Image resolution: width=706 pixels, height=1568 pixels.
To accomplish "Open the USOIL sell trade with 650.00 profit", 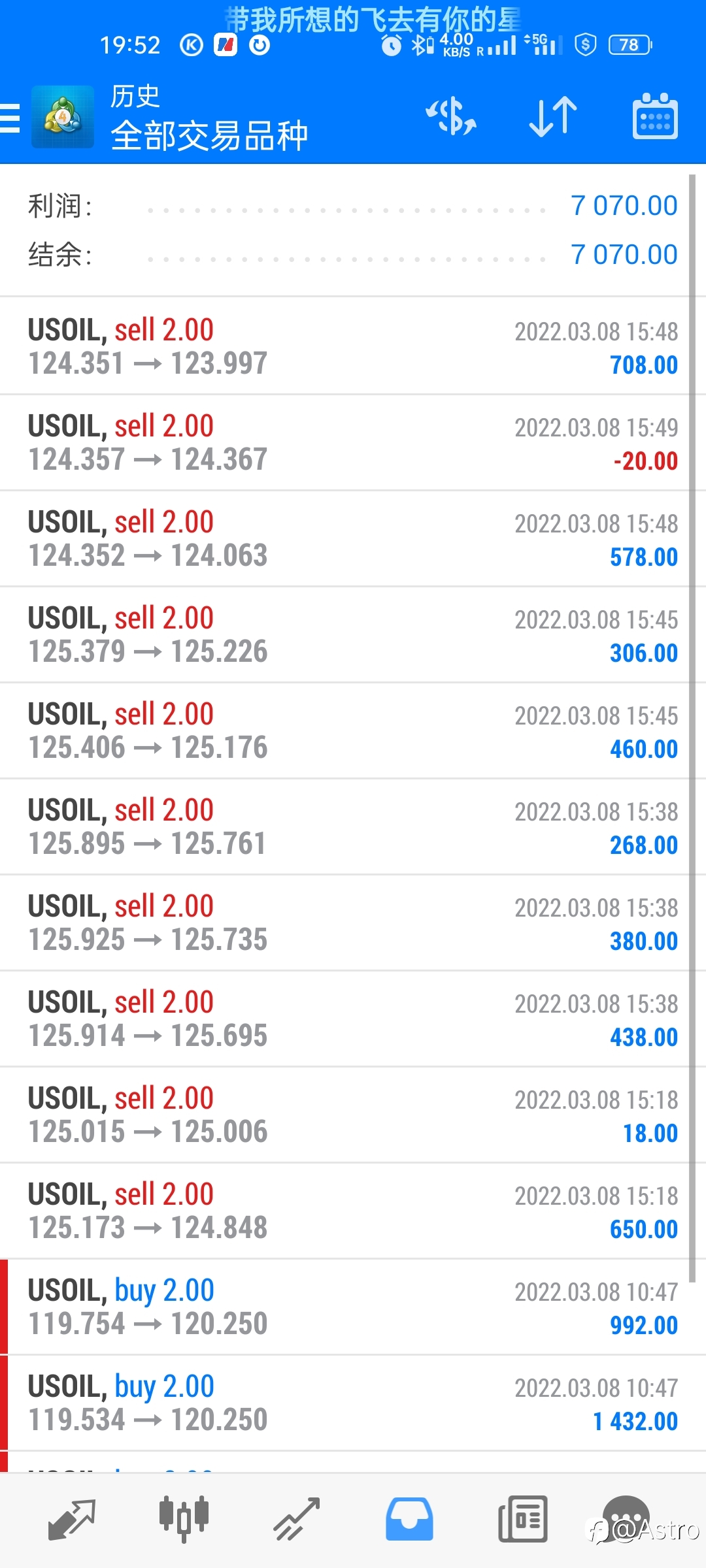I will pyautogui.click(x=353, y=1211).
